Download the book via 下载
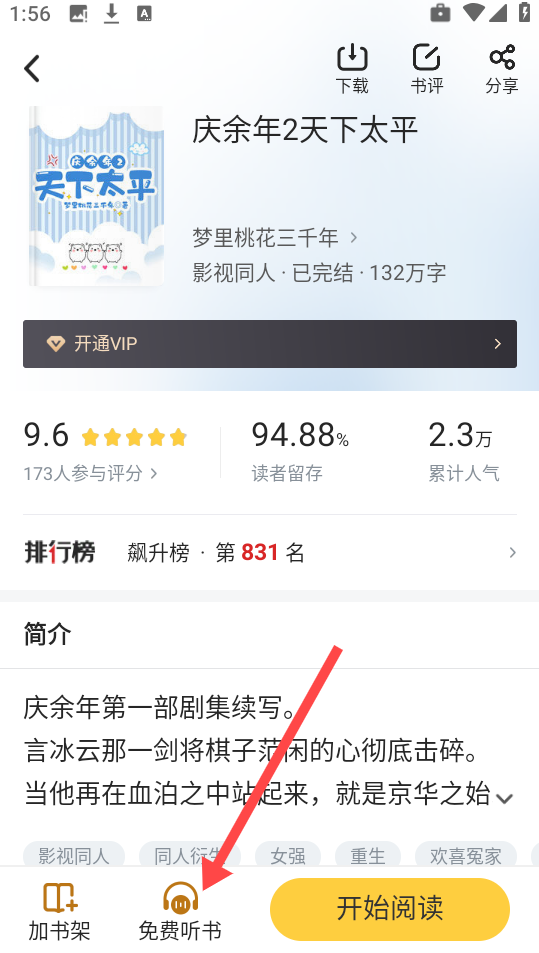 point(352,69)
